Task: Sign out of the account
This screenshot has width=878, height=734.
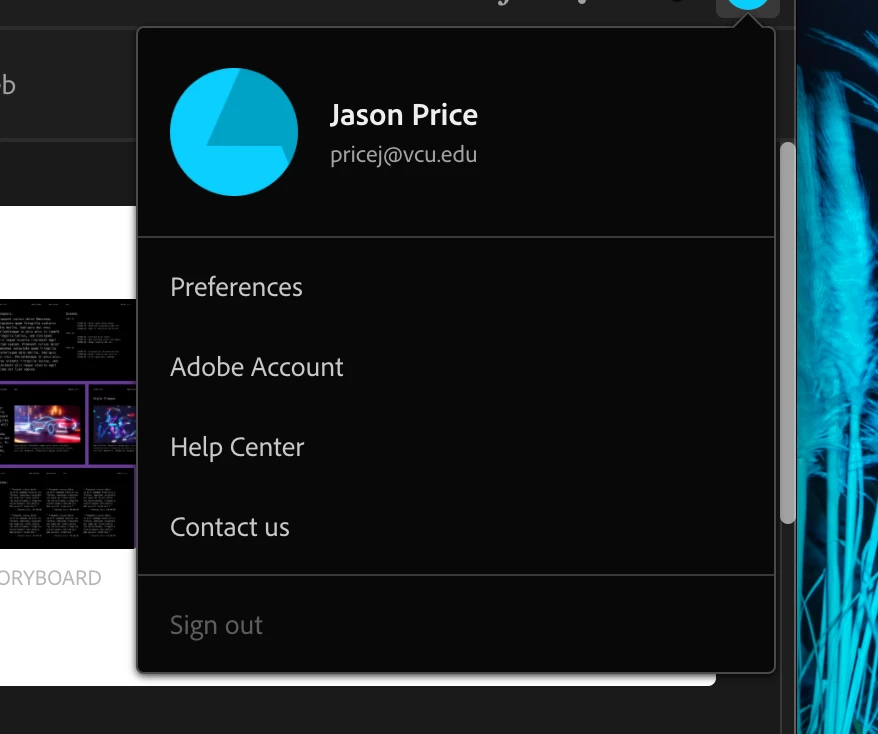Action: (217, 625)
